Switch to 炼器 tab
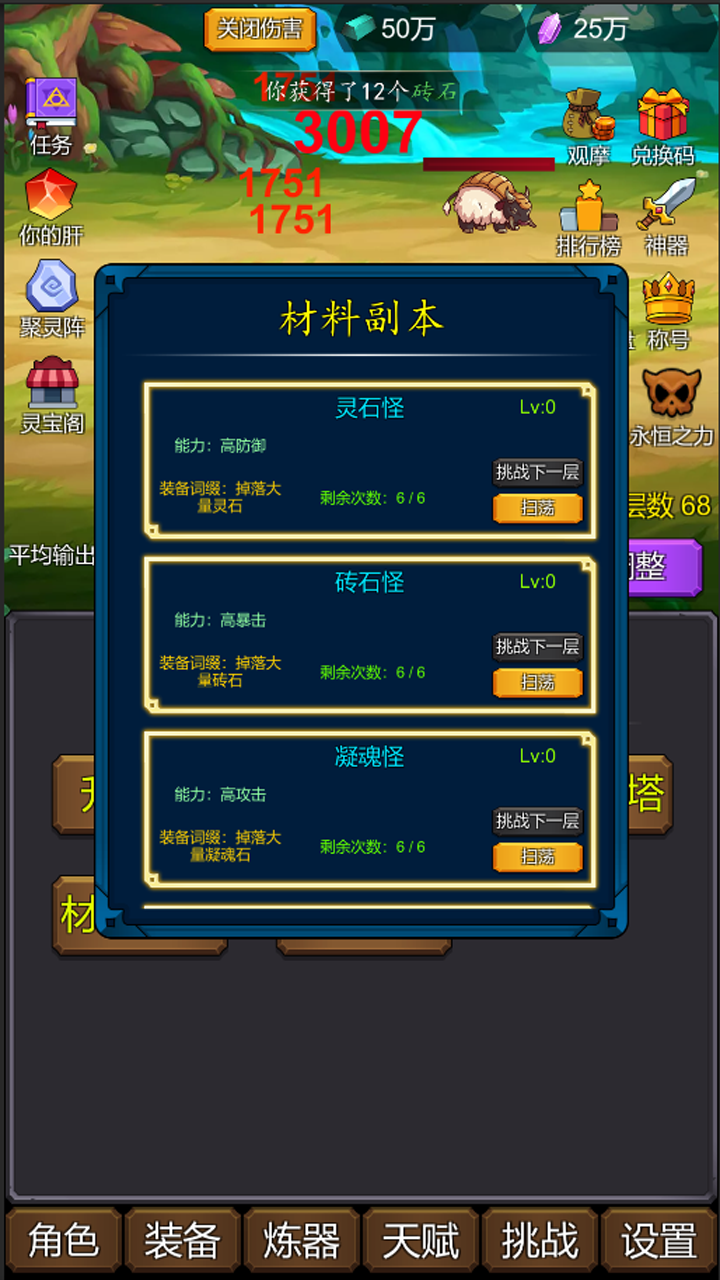 [301, 1241]
